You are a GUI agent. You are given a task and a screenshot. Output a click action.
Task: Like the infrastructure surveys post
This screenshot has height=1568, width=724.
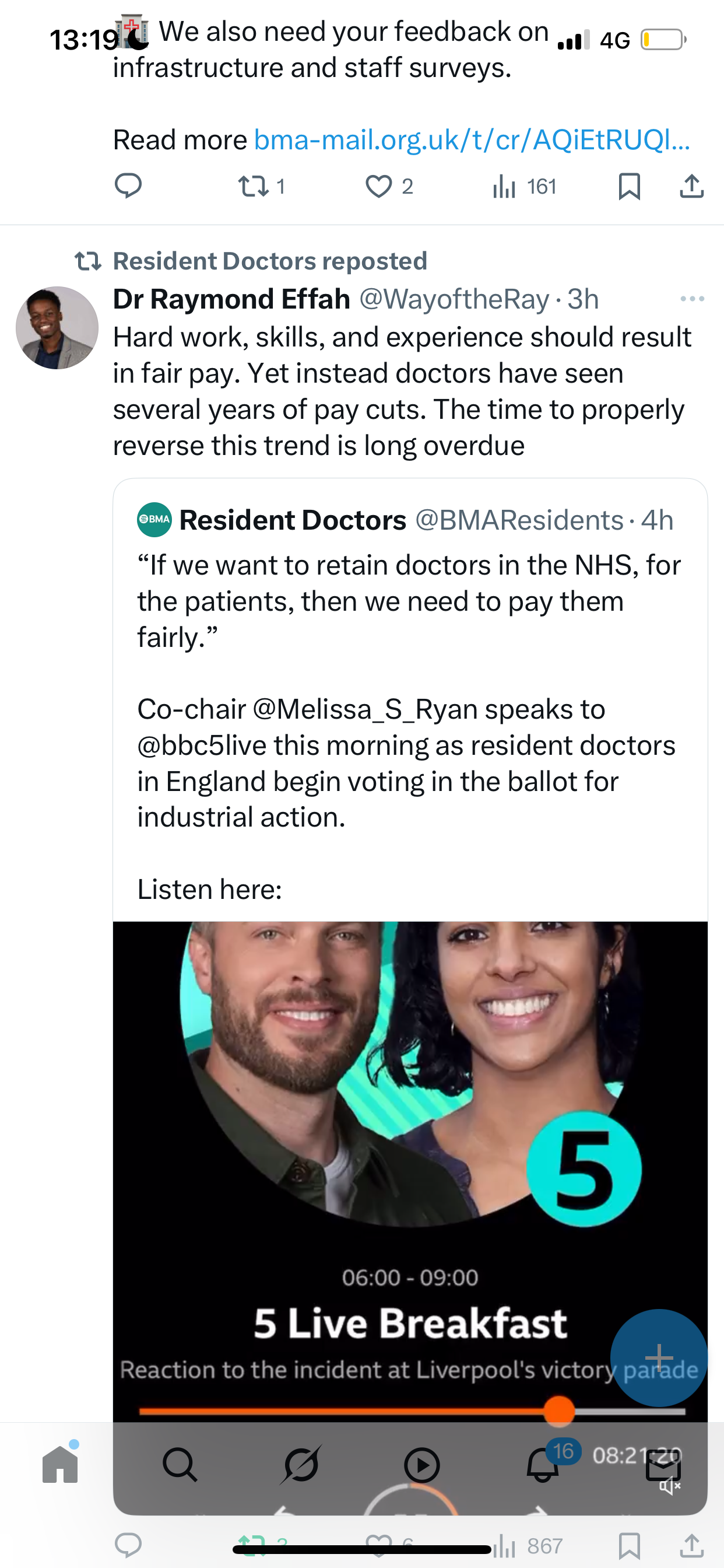tap(389, 186)
